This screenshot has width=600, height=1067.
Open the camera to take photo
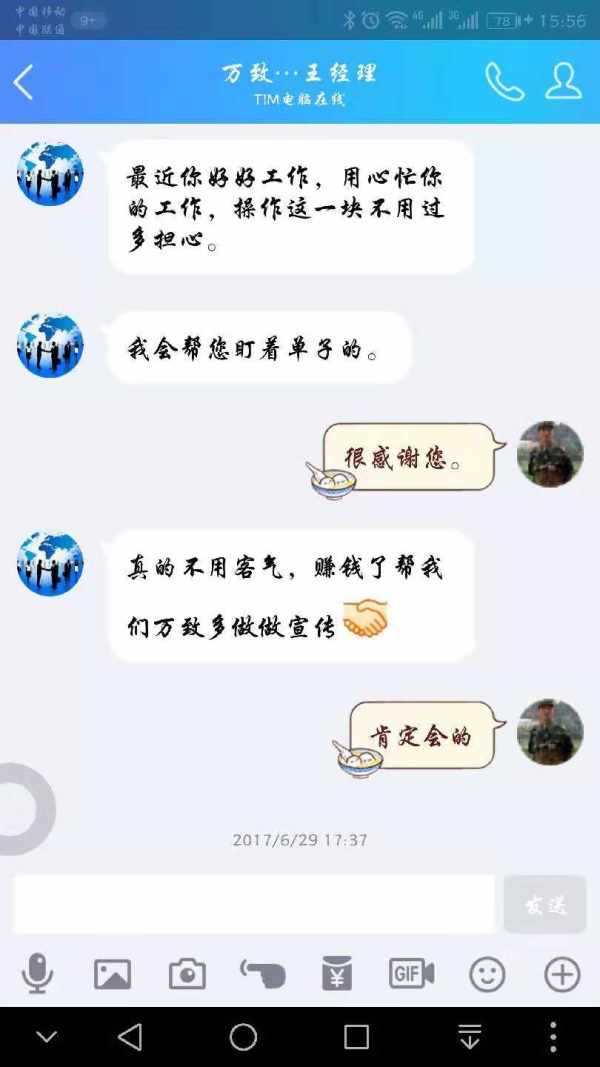(187, 973)
